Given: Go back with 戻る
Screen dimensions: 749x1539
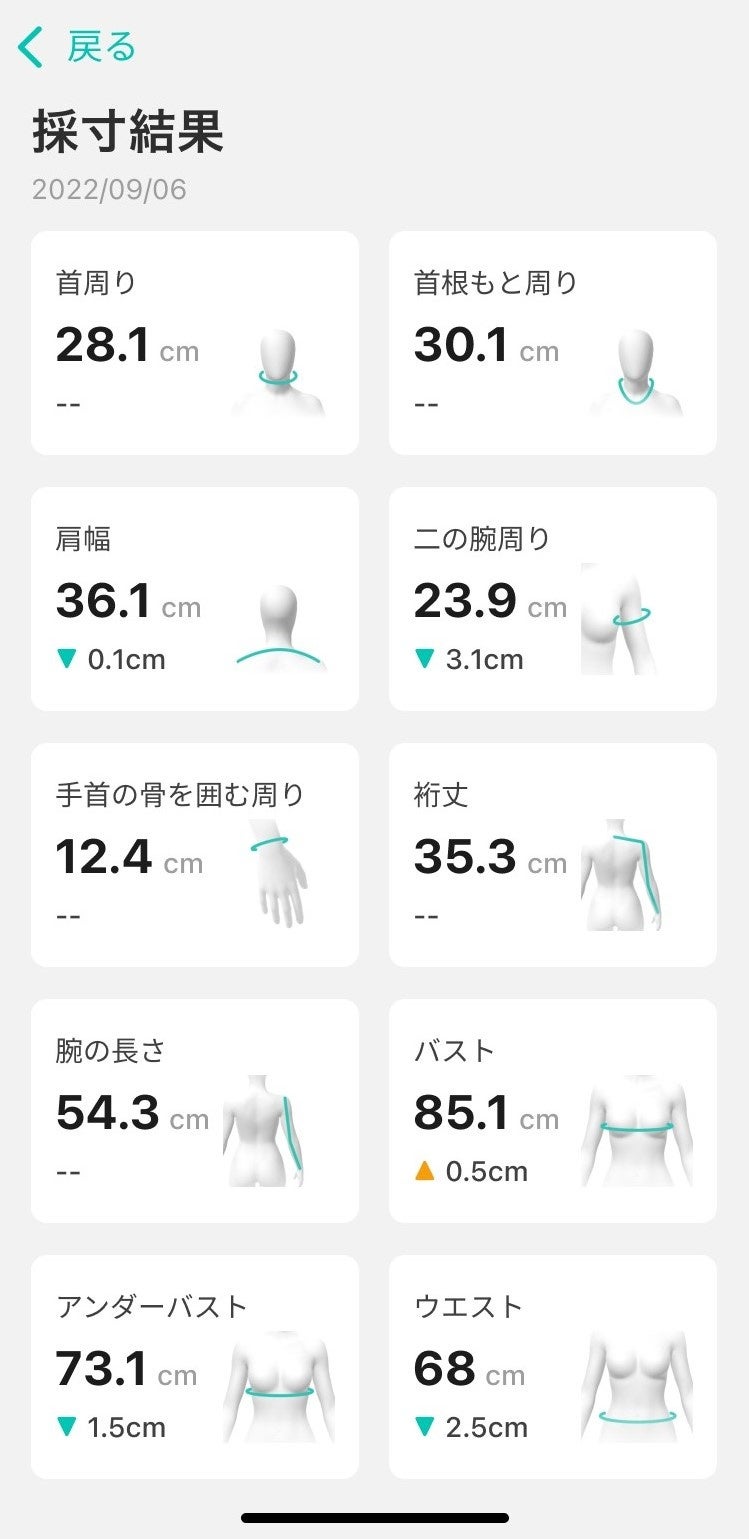Looking at the screenshot, I should [78, 47].
